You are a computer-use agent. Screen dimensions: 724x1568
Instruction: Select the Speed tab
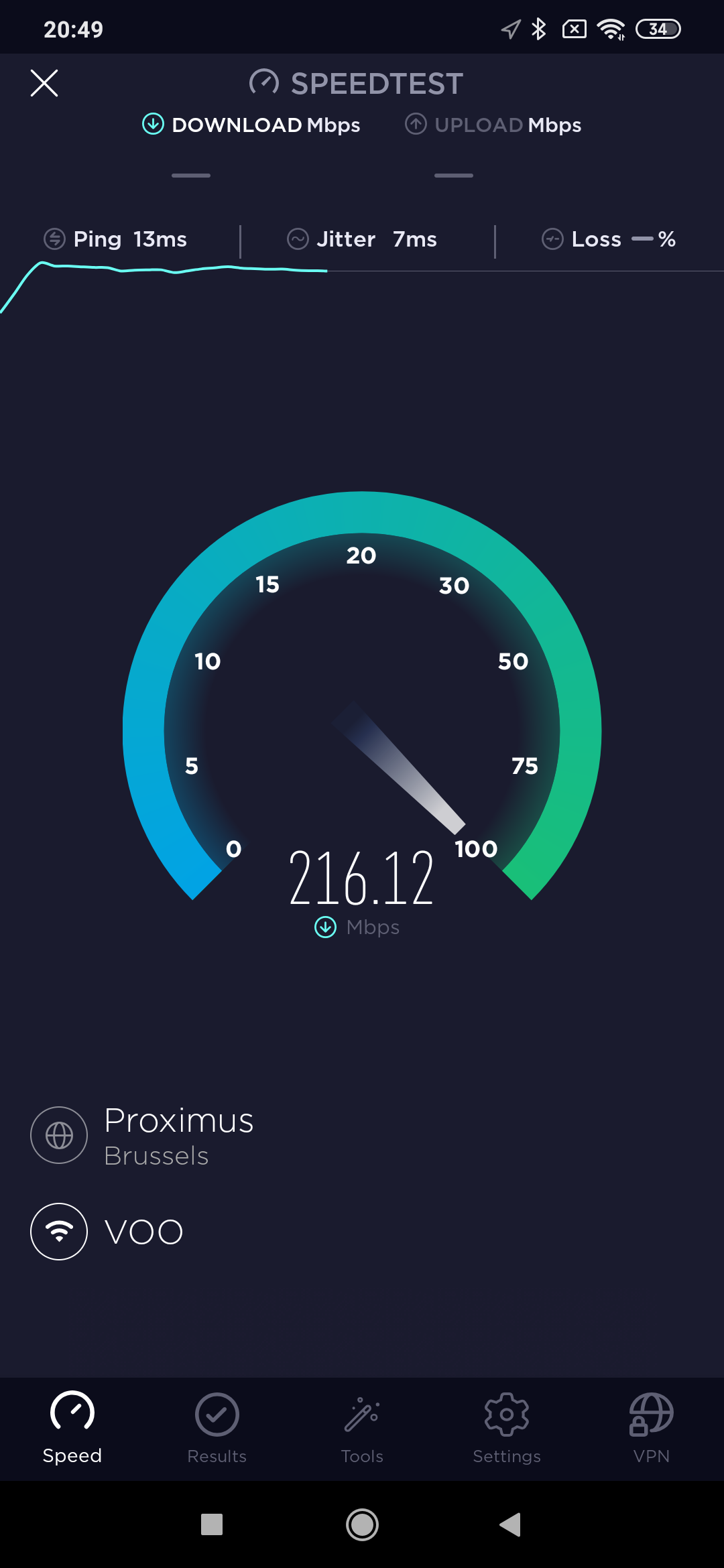[x=72, y=1427]
